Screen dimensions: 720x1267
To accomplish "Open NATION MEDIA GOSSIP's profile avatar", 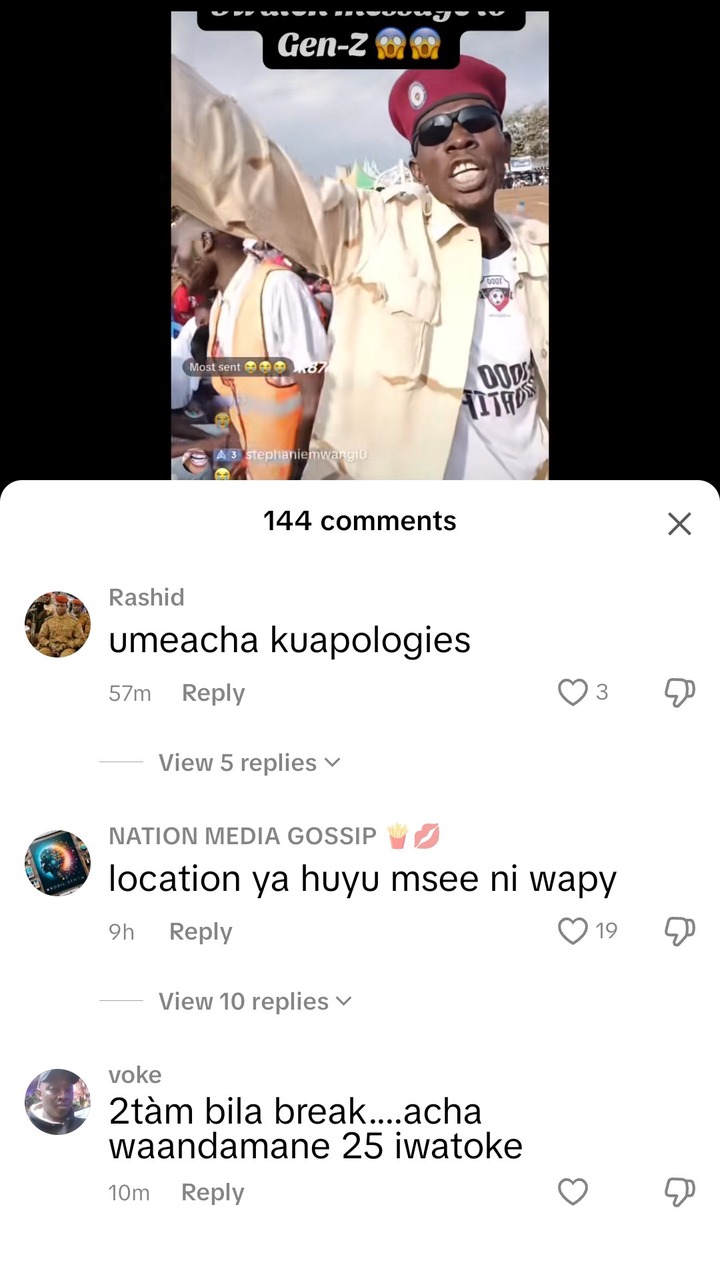I will [x=57, y=862].
